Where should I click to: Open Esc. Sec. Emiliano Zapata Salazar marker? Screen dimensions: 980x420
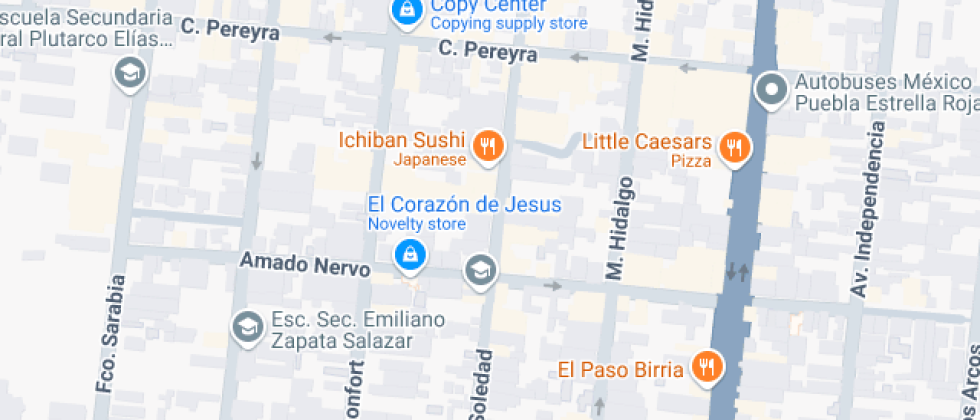click(x=246, y=326)
